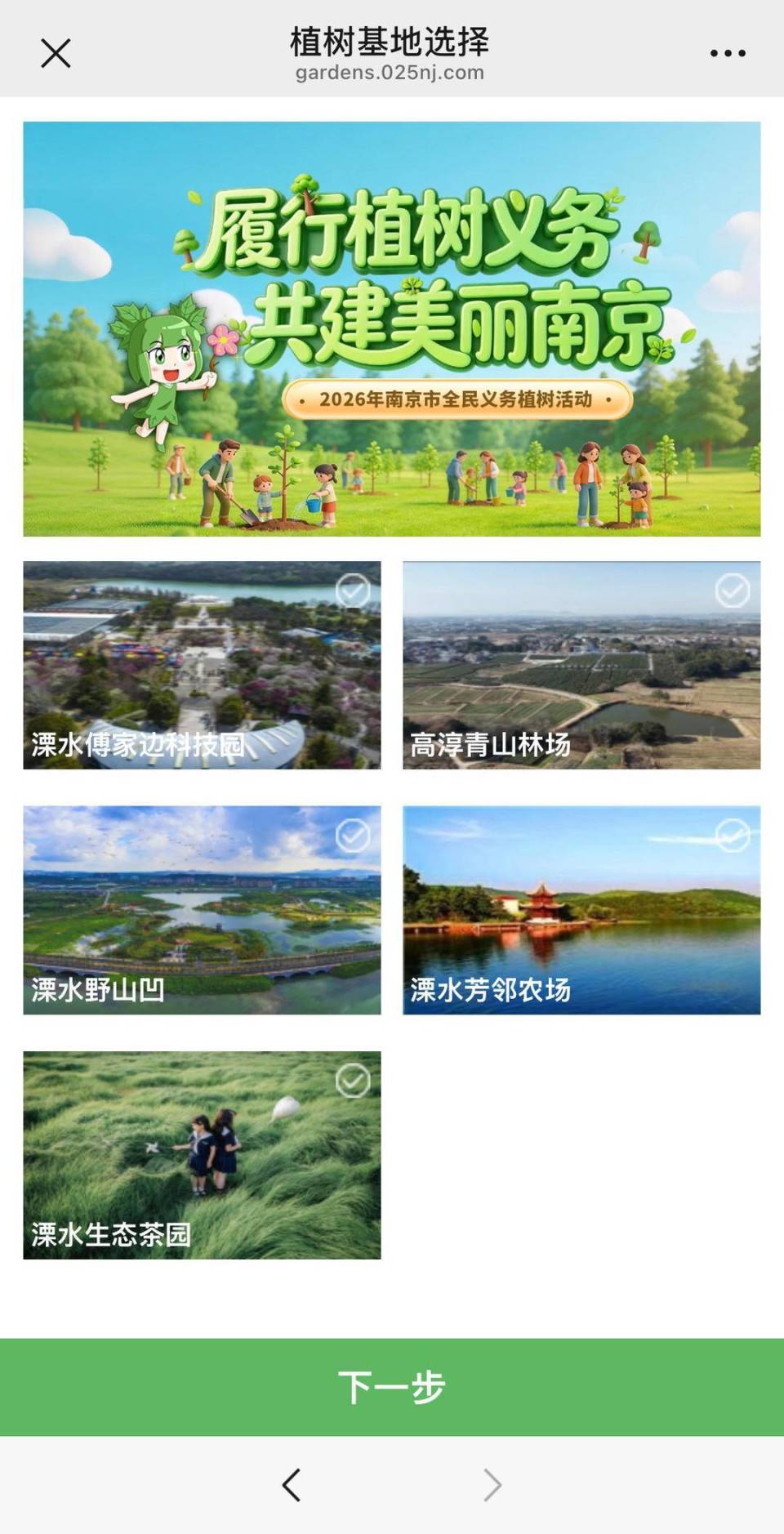Click the checkmark icon on 高淳青山林场
This screenshot has width=784, height=1534.
pyautogui.click(x=732, y=591)
